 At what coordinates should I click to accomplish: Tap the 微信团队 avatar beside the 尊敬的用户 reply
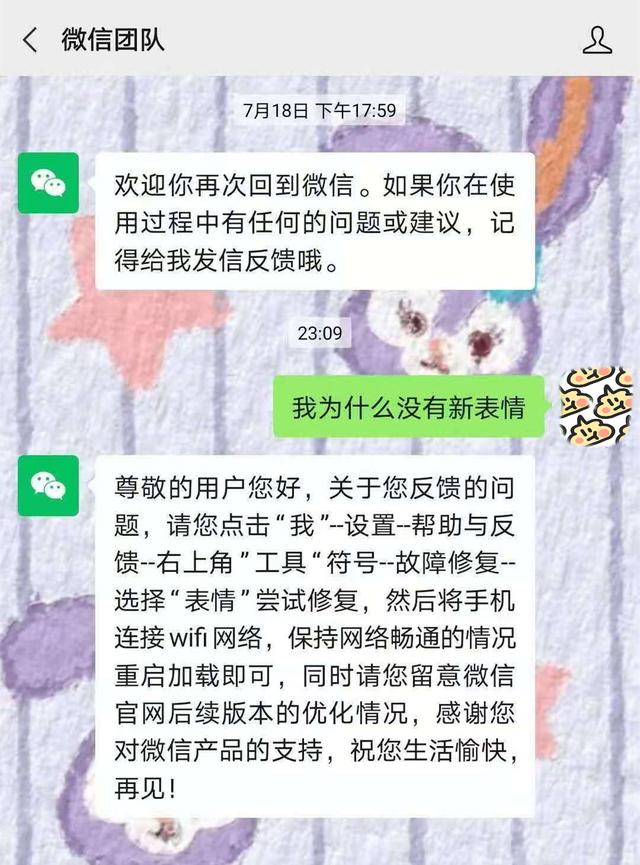[48, 485]
